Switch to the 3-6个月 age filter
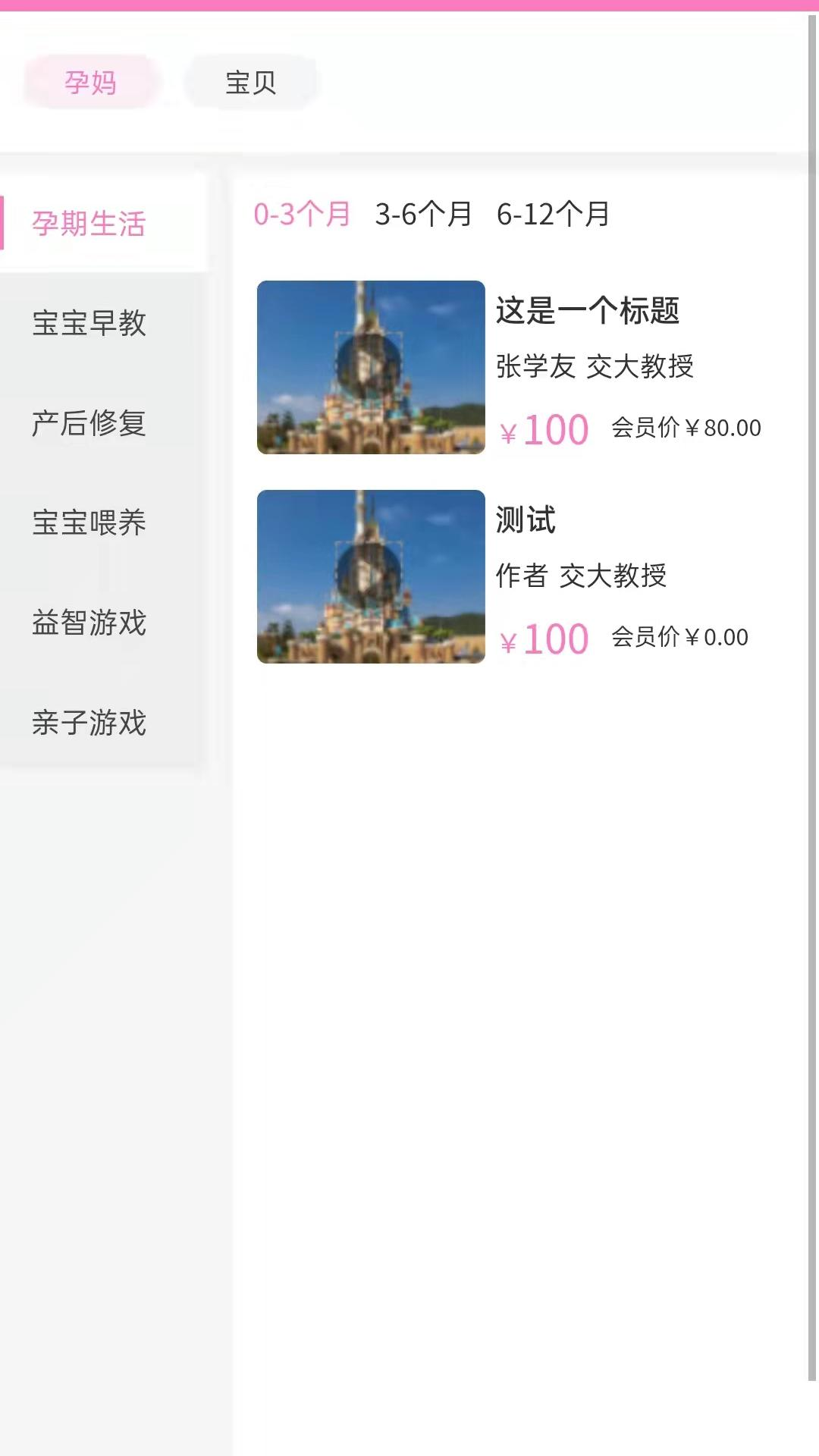This screenshot has height=1456, width=819. (x=423, y=215)
